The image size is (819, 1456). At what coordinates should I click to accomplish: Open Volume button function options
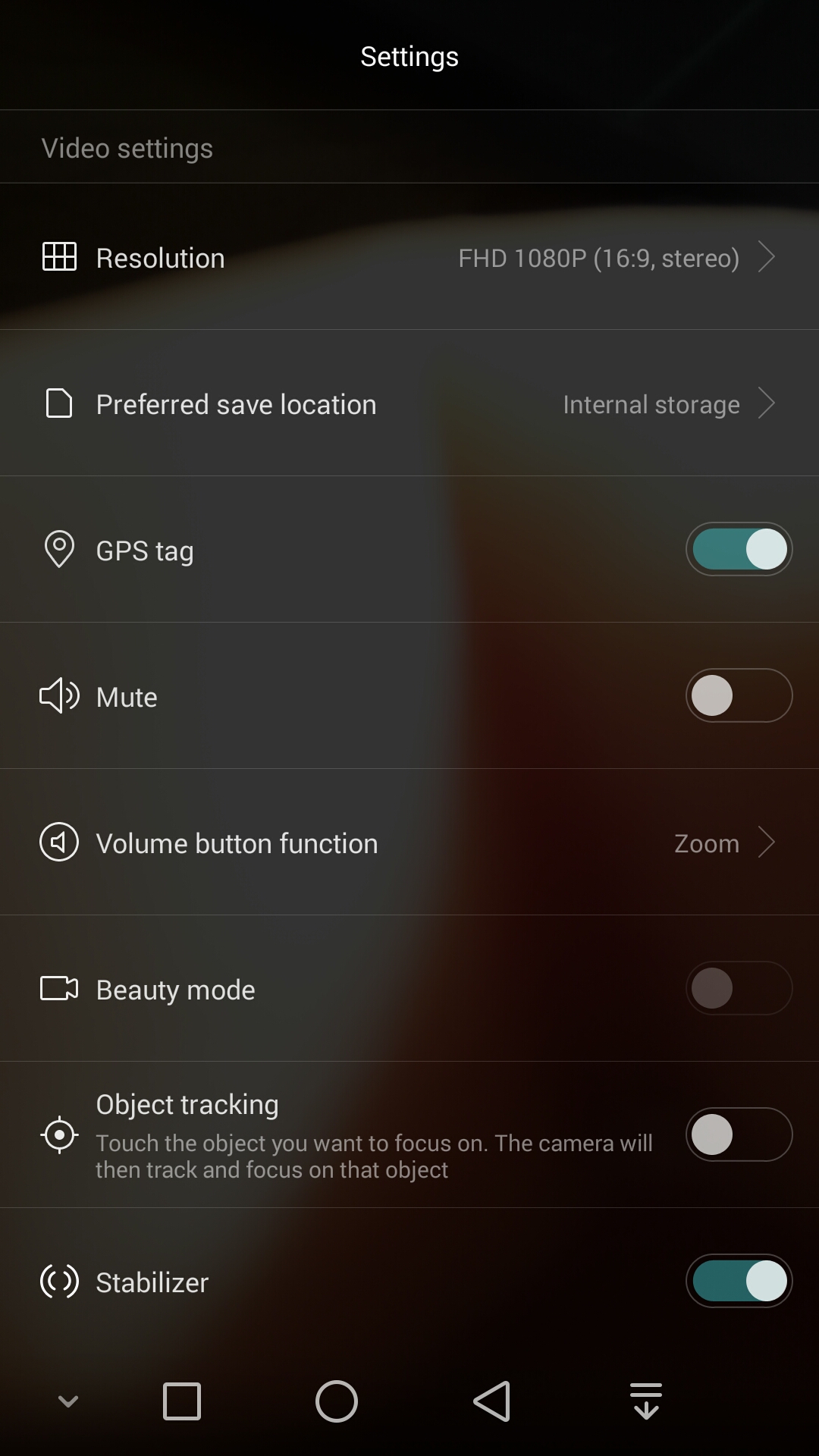pyautogui.click(x=409, y=843)
